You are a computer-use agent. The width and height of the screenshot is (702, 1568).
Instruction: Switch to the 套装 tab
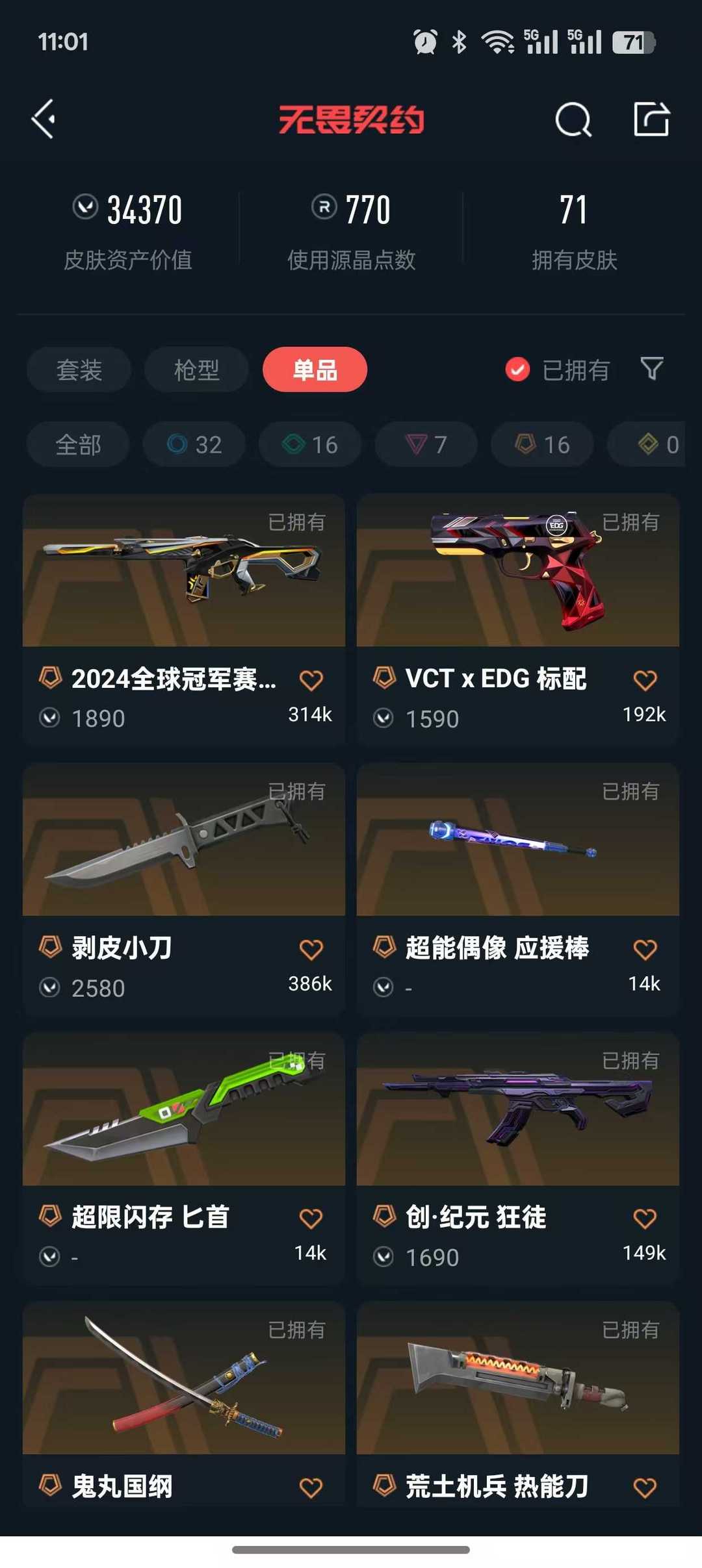79,370
